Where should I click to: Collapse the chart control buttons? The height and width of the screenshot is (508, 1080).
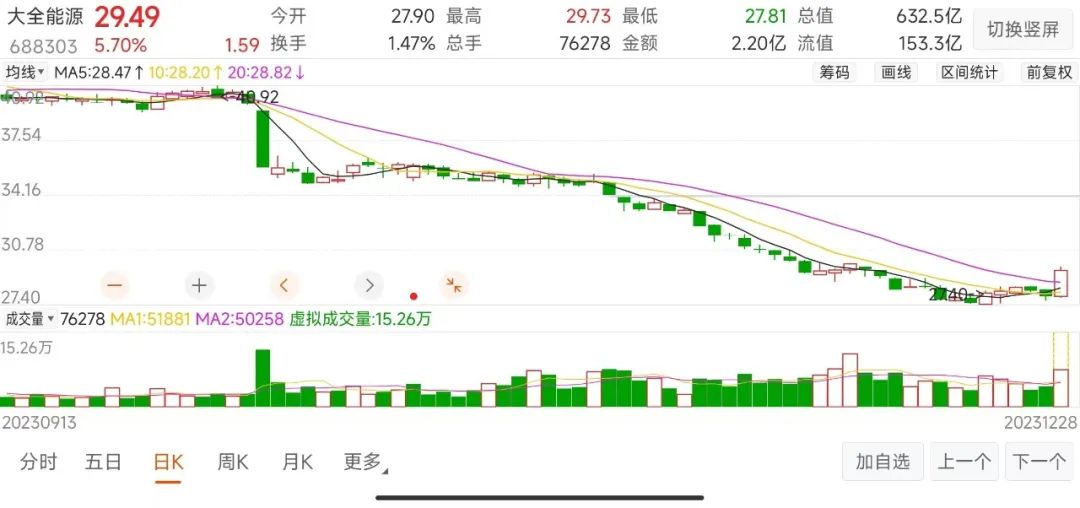pos(454,285)
